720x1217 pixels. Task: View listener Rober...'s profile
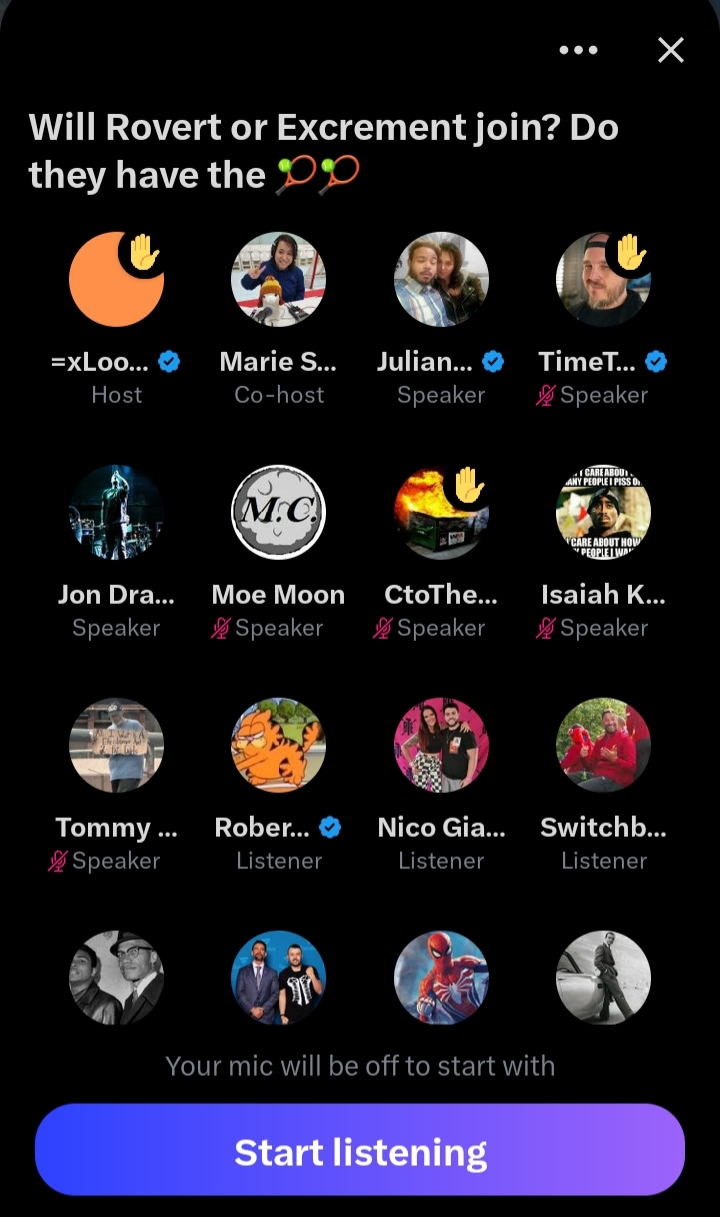point(278,746)
